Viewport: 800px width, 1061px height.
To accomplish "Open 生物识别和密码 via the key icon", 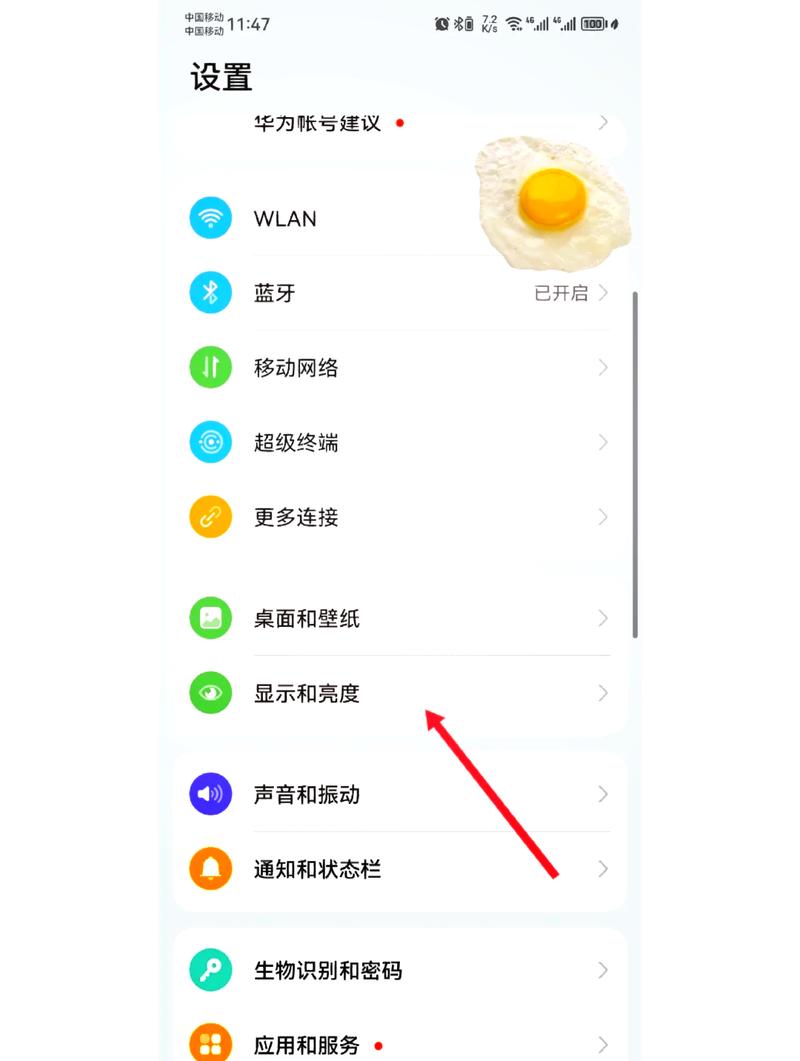I will coord(210,970).
